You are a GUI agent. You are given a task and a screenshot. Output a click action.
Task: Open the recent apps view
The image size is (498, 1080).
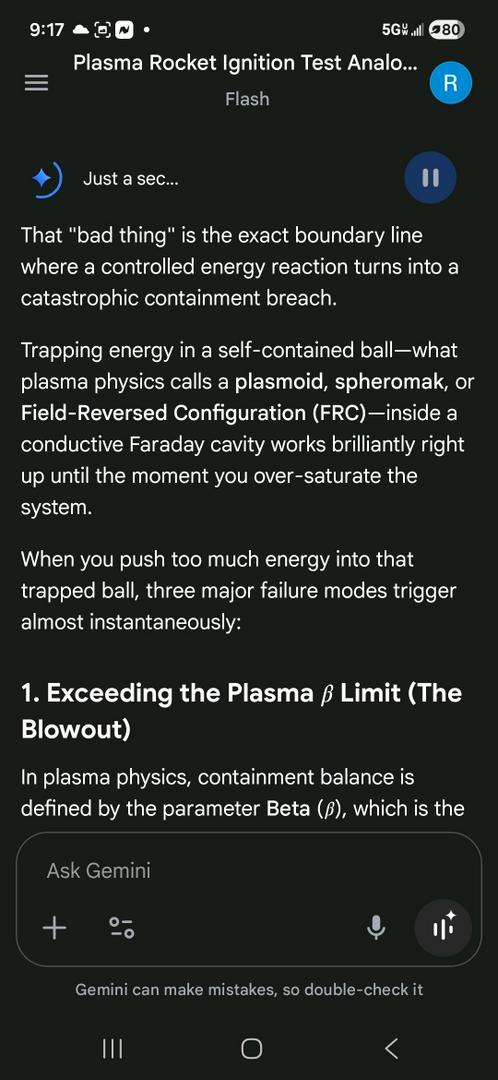(x=112, y=1049)
